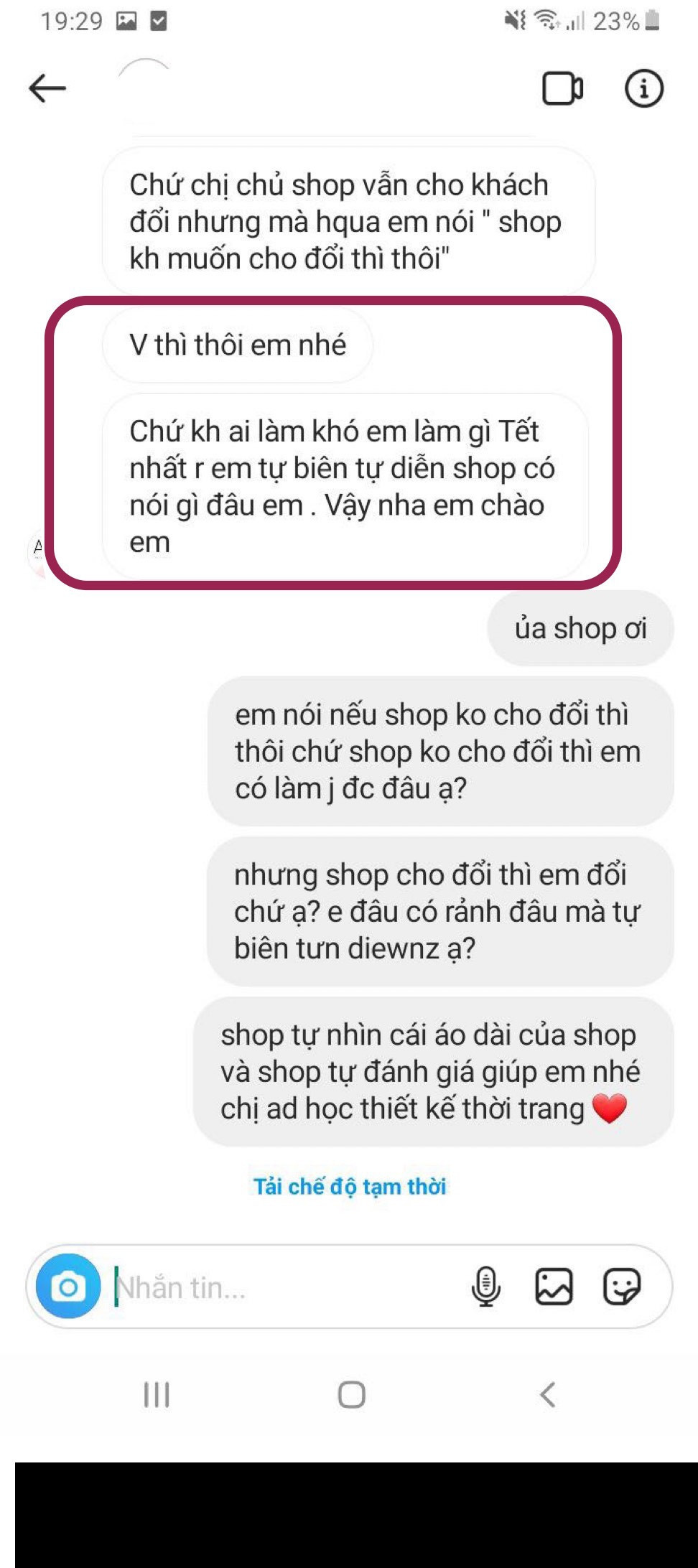This screenshot has width=698, height=1568.
Task: Open the screenshot notification icon in status bar
Action: [x=126, y=22]
